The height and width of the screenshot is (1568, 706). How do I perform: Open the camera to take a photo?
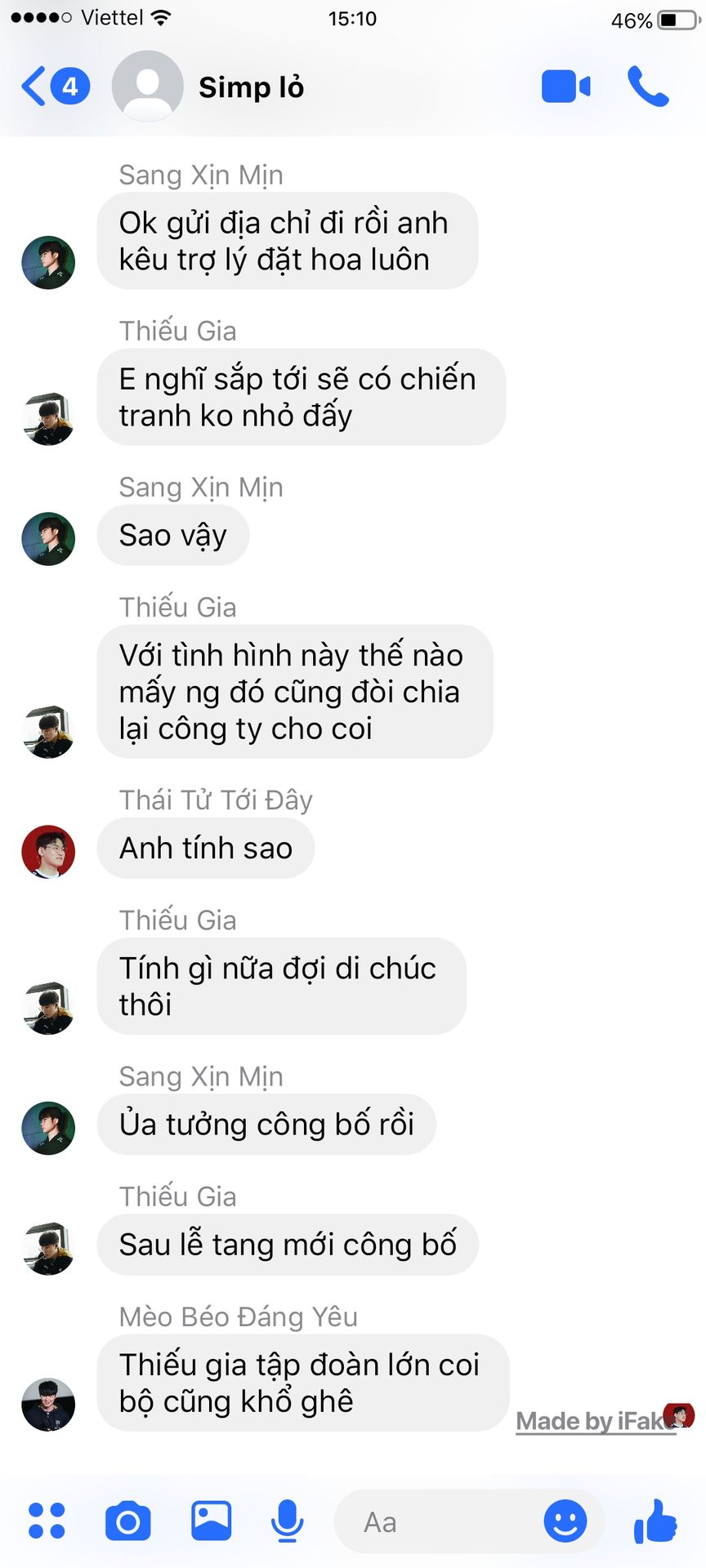(x=128, y=1521)
